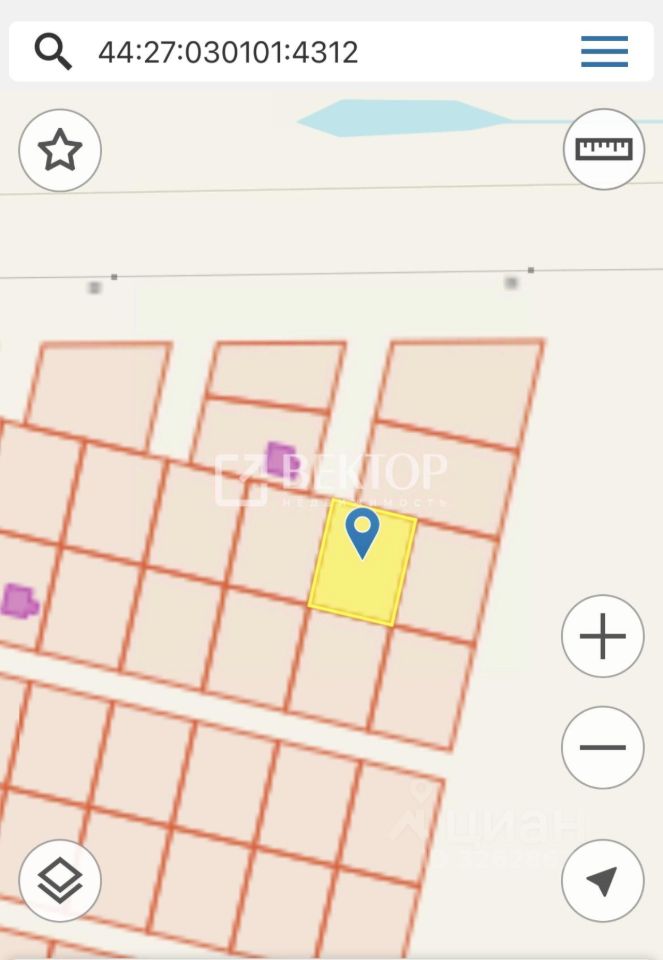Zoom in the map with plus
Image resolution: width=663 pixels, height=960 pixels.
[602, 636]
